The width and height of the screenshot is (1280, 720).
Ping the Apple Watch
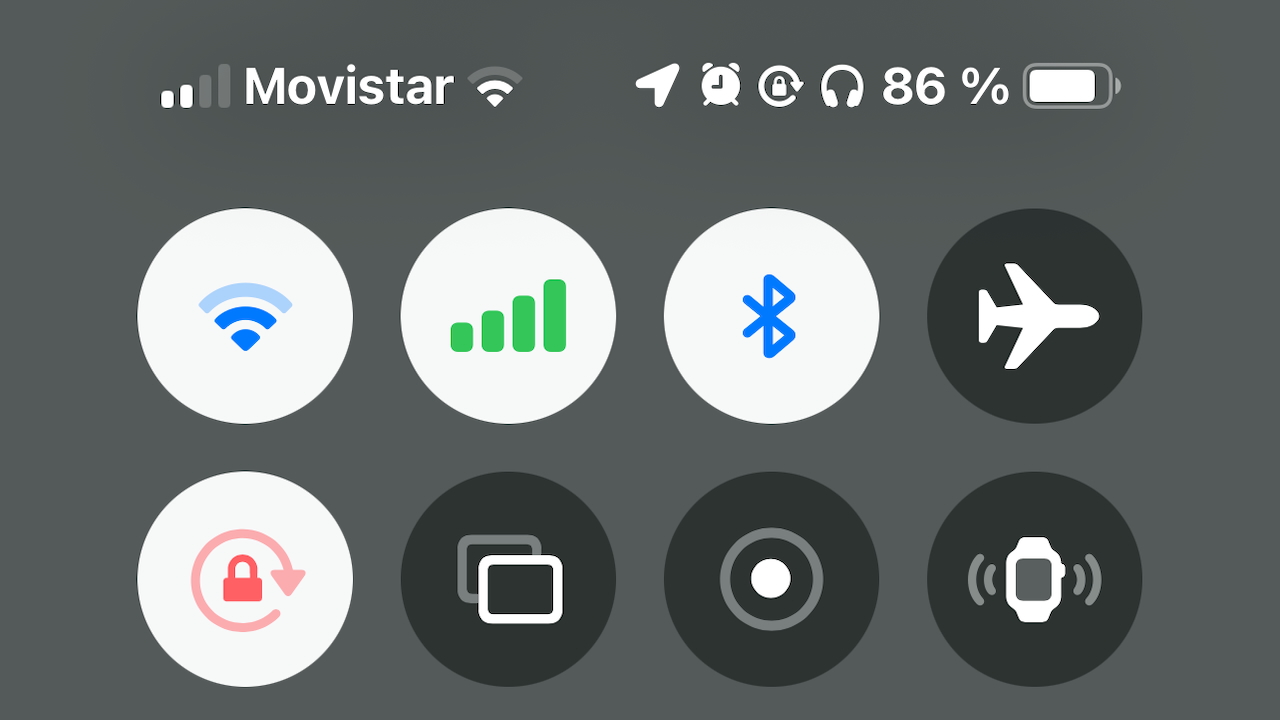coord(1034,579)
